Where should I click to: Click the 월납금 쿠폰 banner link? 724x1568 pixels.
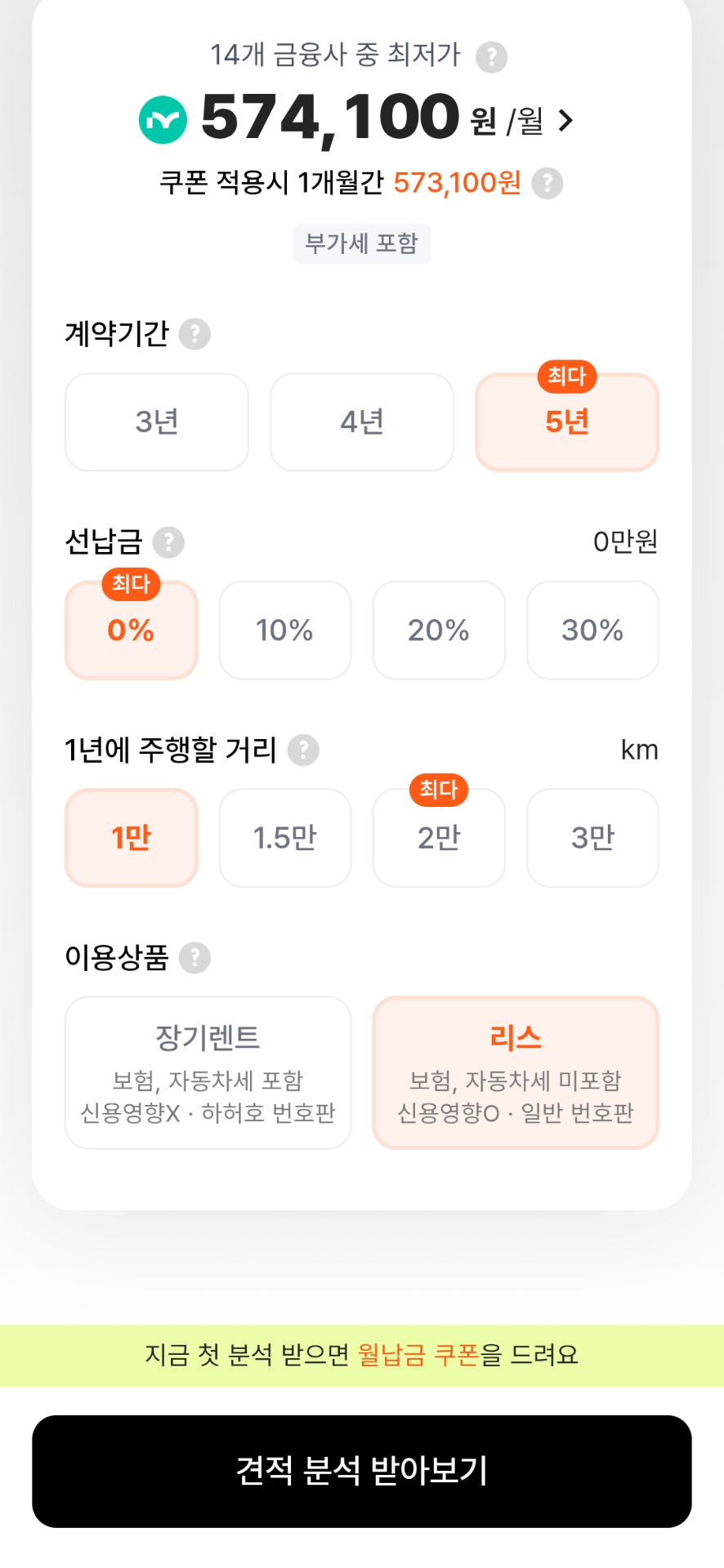coord(409,1355)
